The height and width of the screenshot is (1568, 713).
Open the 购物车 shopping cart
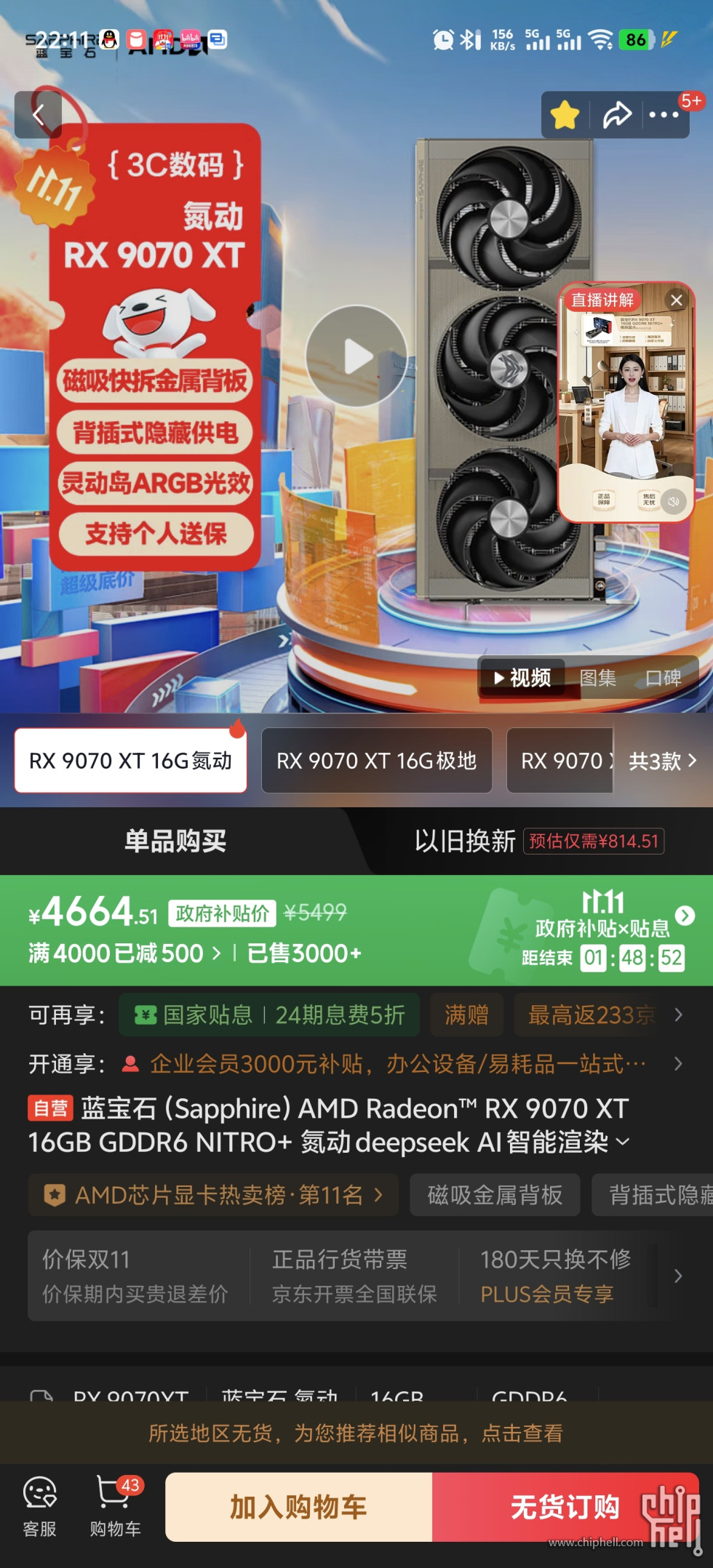coord(115,1506)
